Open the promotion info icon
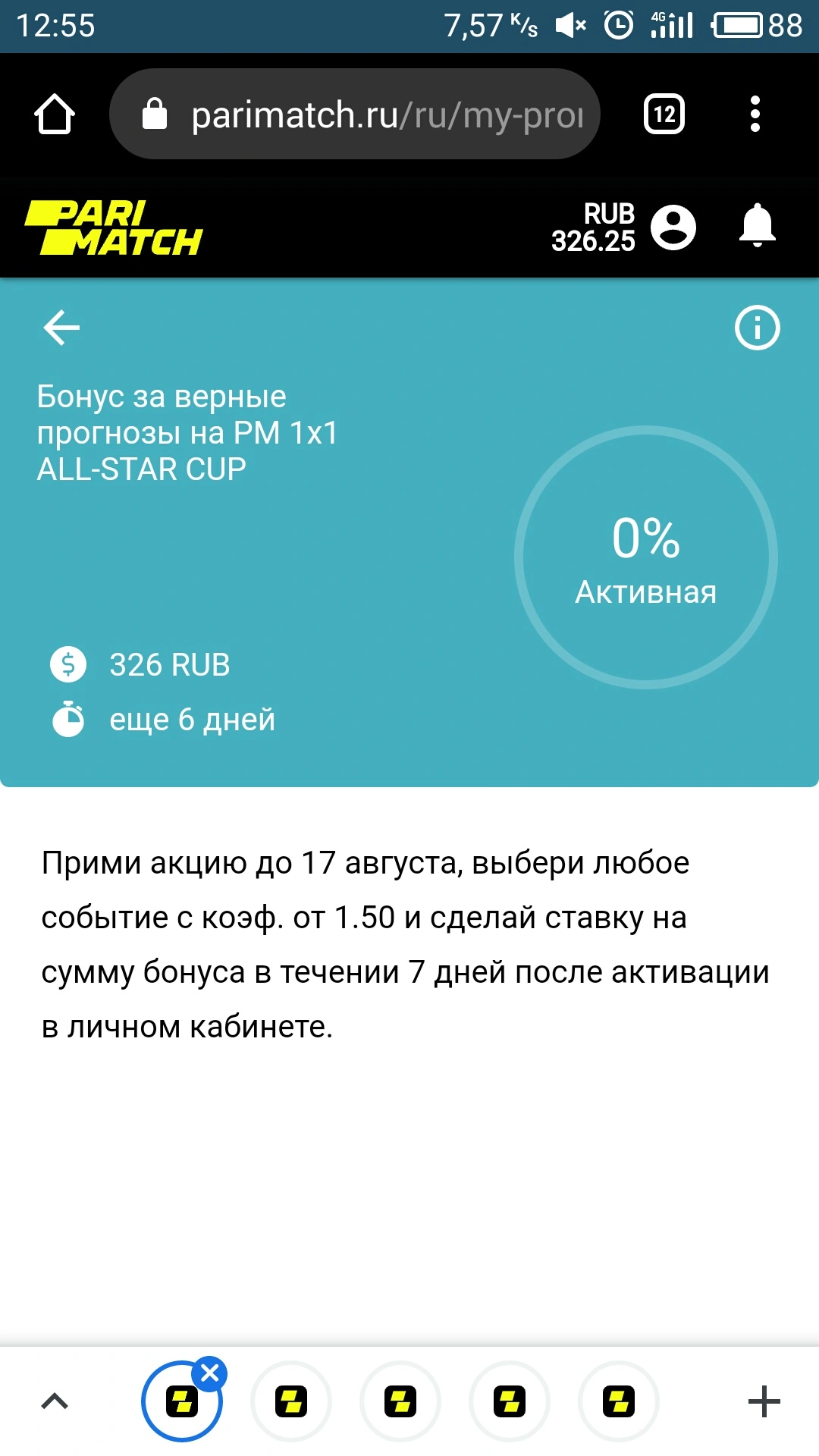Screen dimensions: 819x1456 point(757,328)
